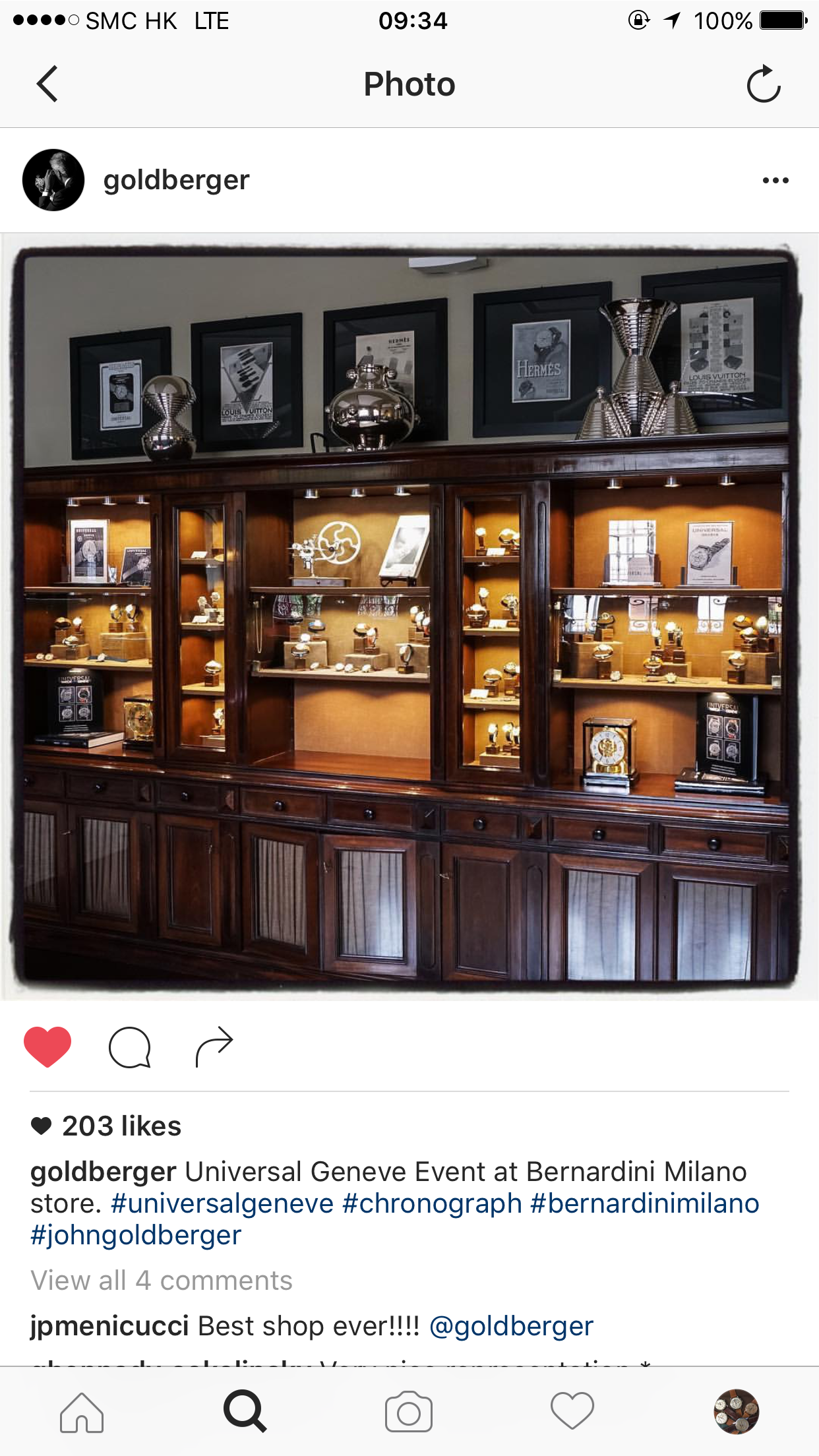Image resolution: width=819 pixels, height=1456 pixels.
Task: View all 4 comments
Action: pyautogui.click(x=162, y=1281)
